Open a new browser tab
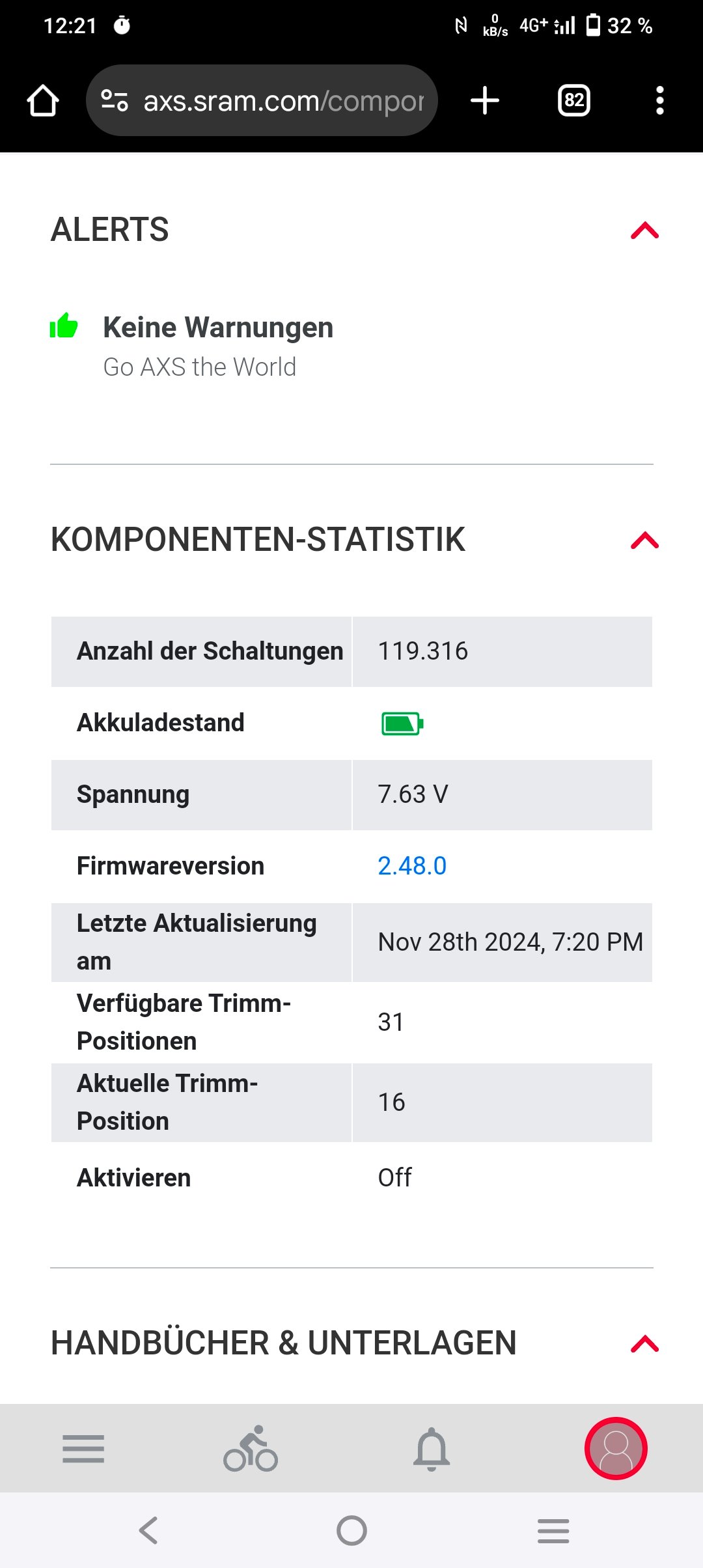This screenshot has width=703, height=1568. 485,101
